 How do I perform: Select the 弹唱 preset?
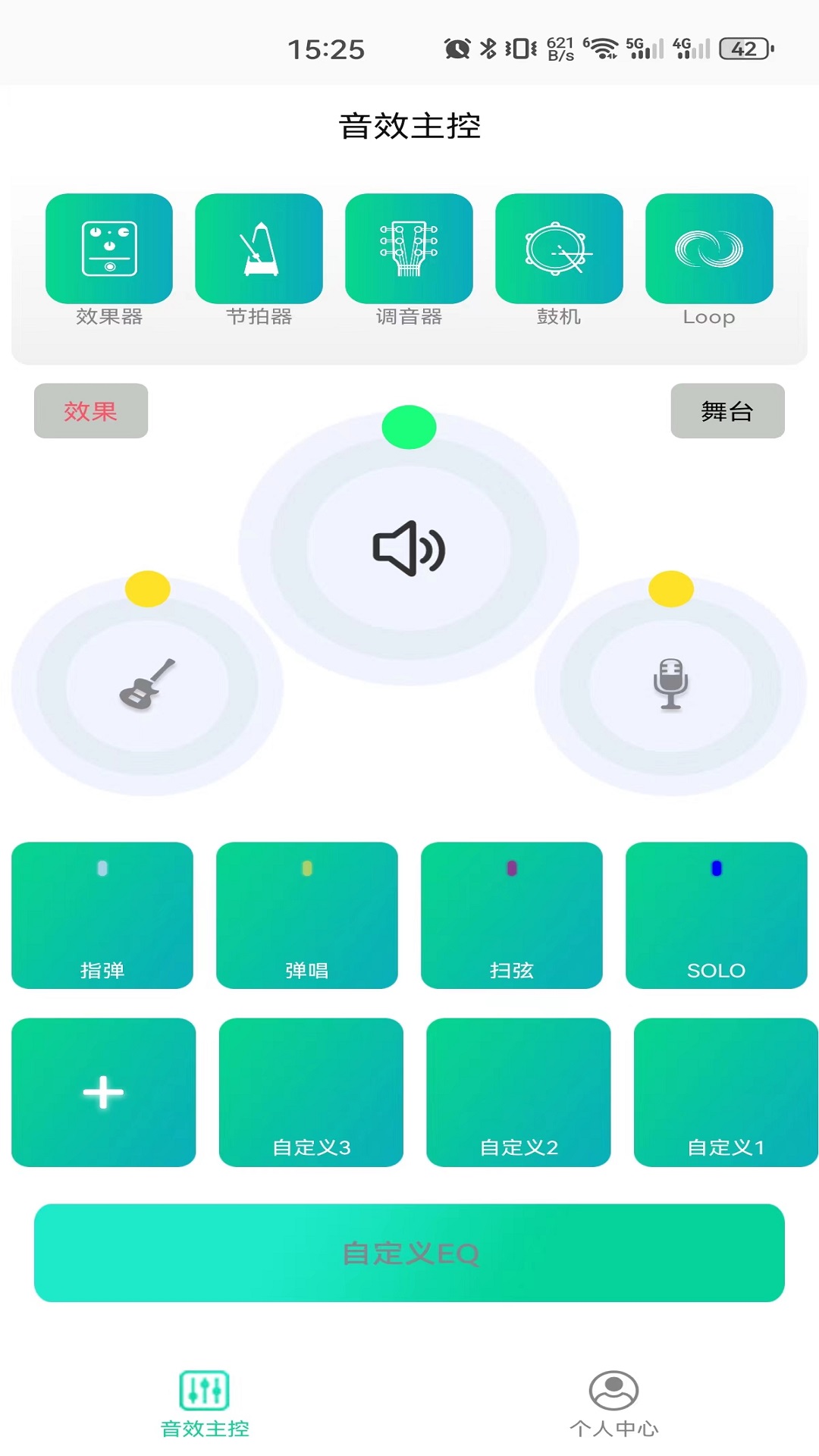coord(307,915)
